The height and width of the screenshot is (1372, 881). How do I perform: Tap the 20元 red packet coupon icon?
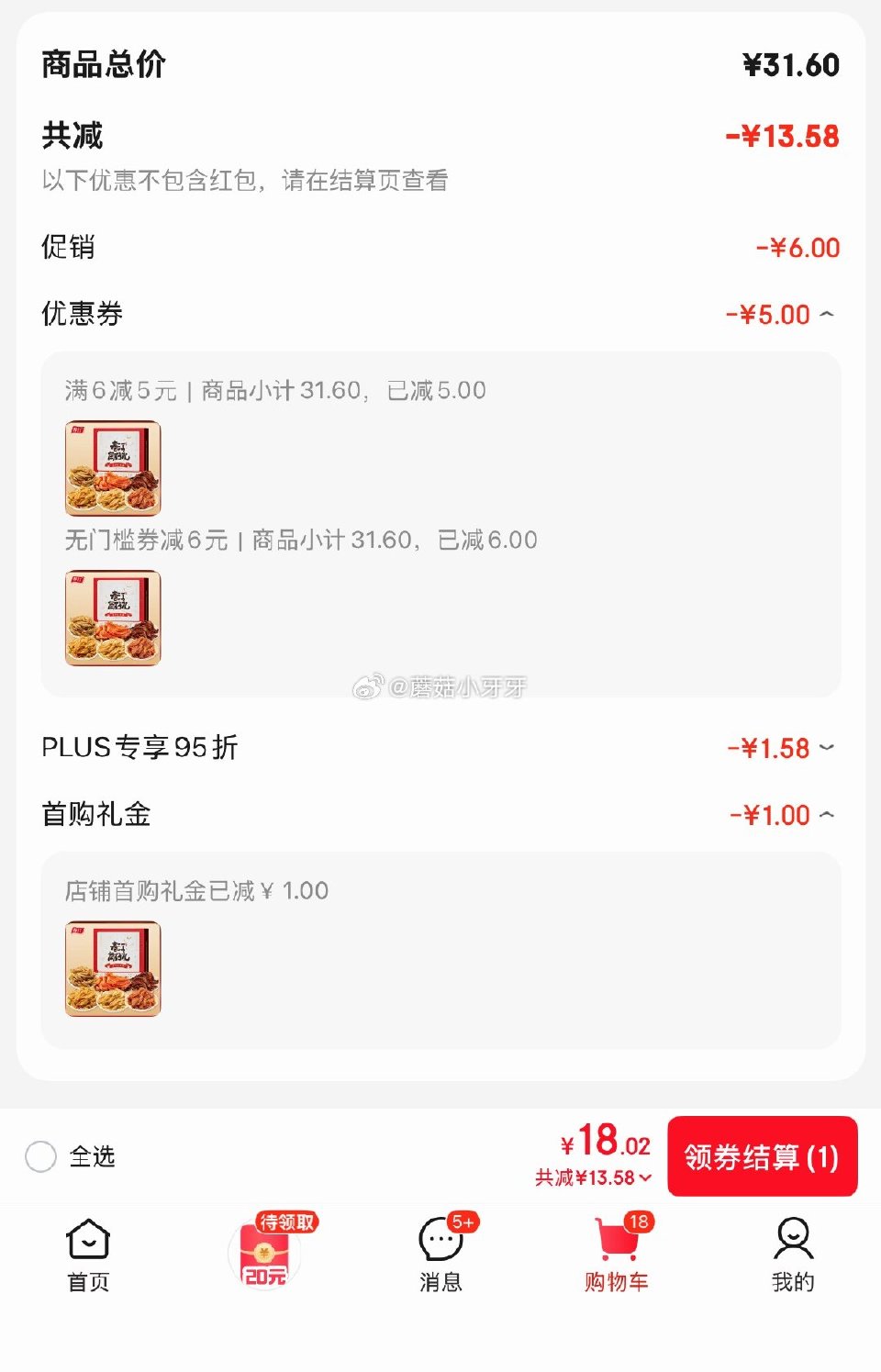pos(263,1260)
